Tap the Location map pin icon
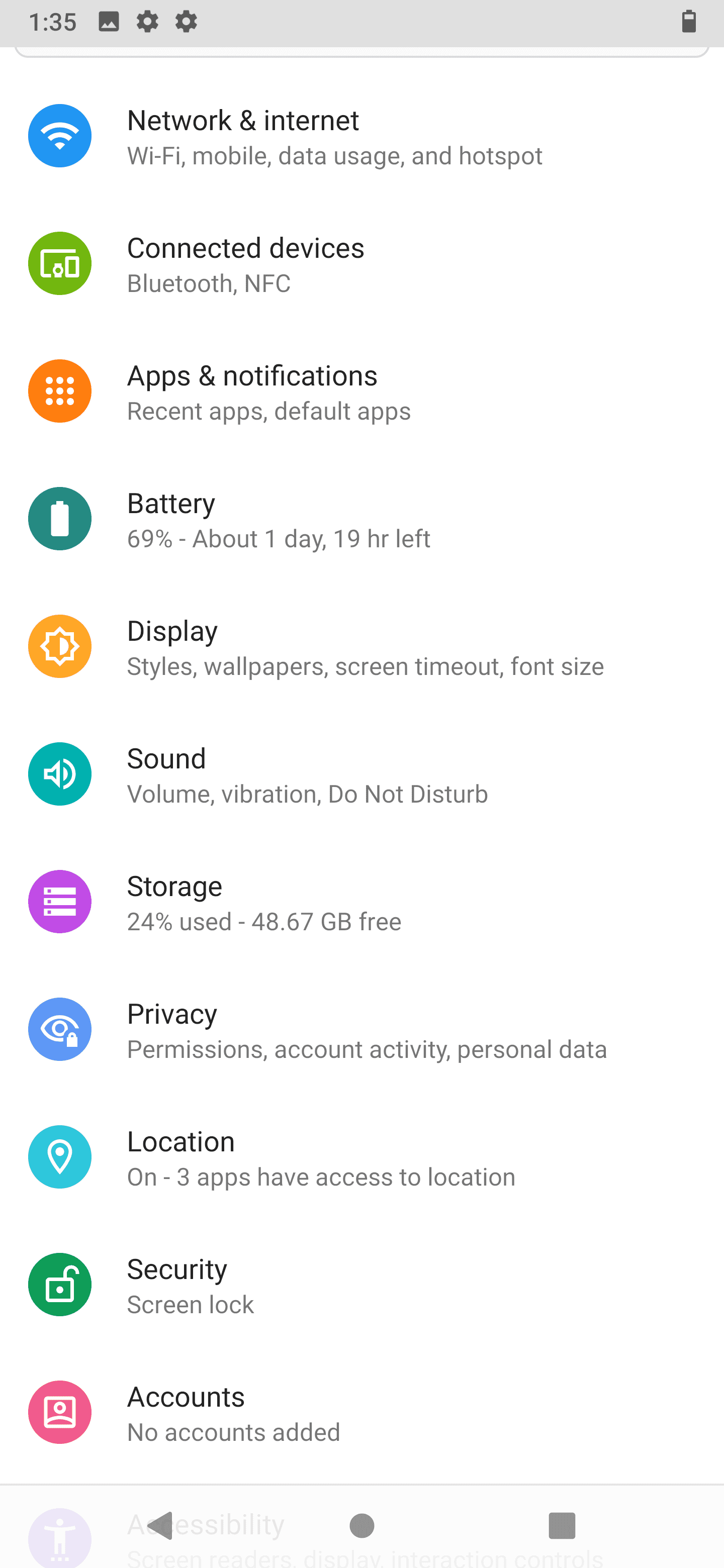This screenshot has height=1568, width=724. (60, 1157)
